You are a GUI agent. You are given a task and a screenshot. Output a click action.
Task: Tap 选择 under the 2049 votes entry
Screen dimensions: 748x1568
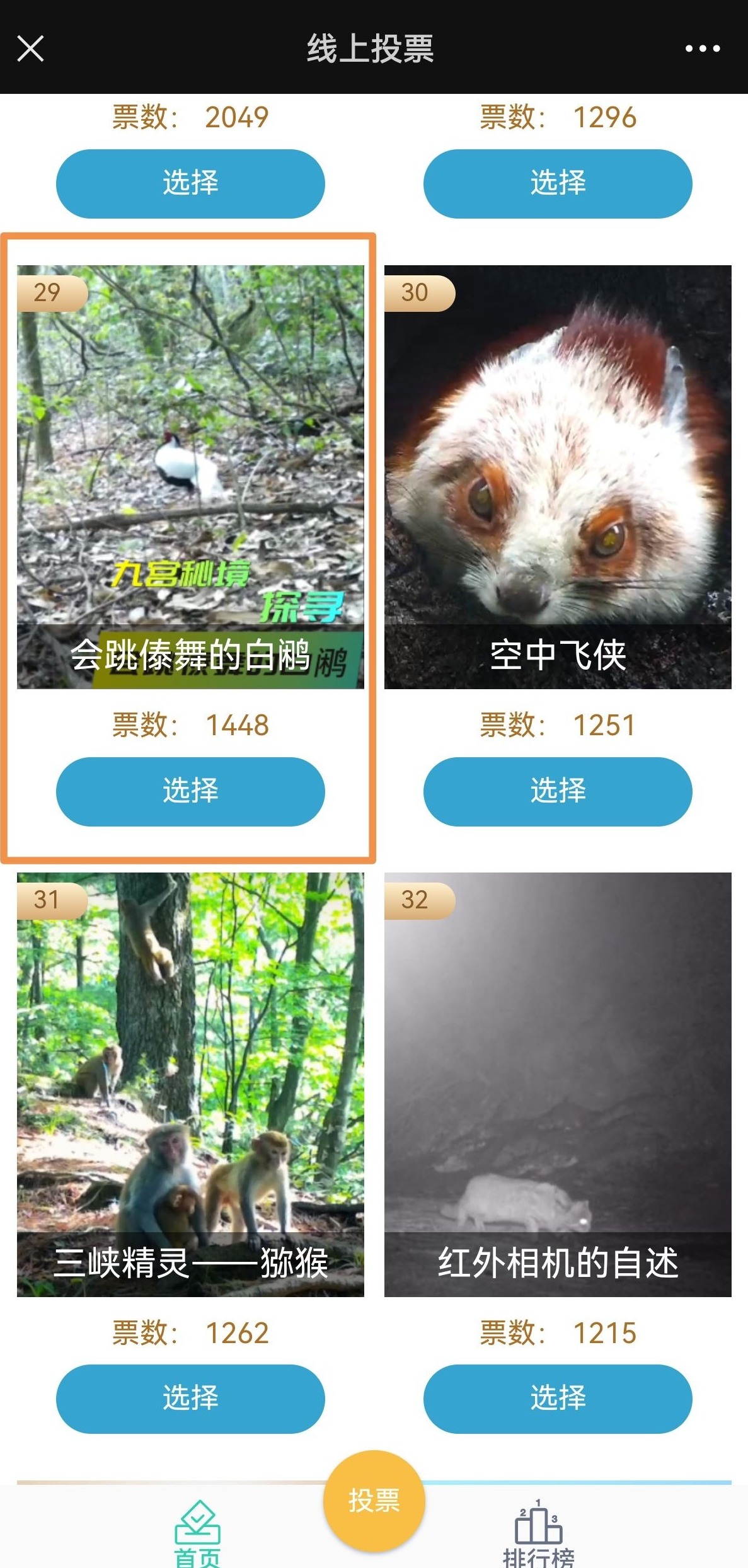pyautogui.click(x=190, y=183)
